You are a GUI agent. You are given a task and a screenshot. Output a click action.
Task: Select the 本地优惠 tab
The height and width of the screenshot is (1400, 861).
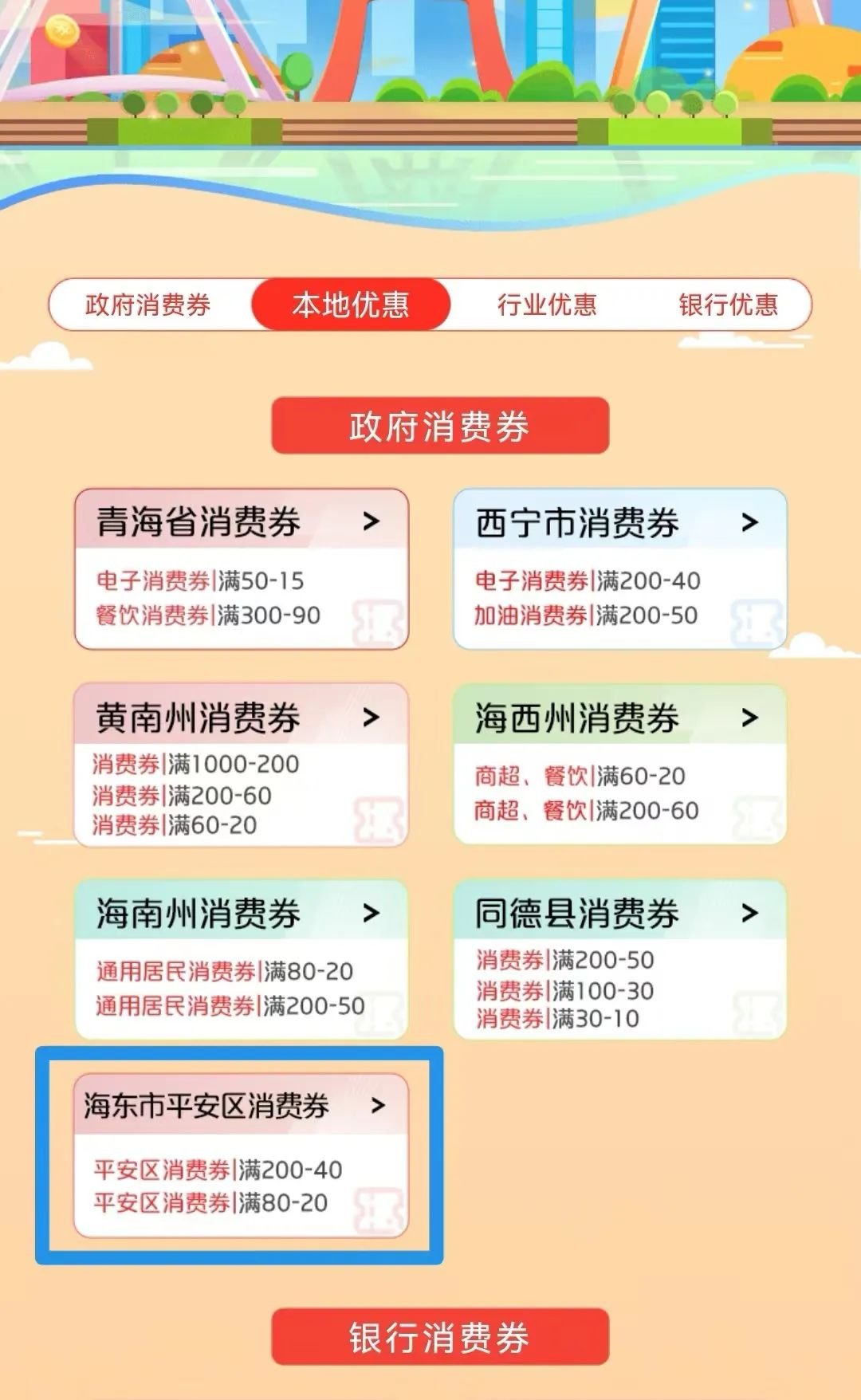[x=351, y=305]
